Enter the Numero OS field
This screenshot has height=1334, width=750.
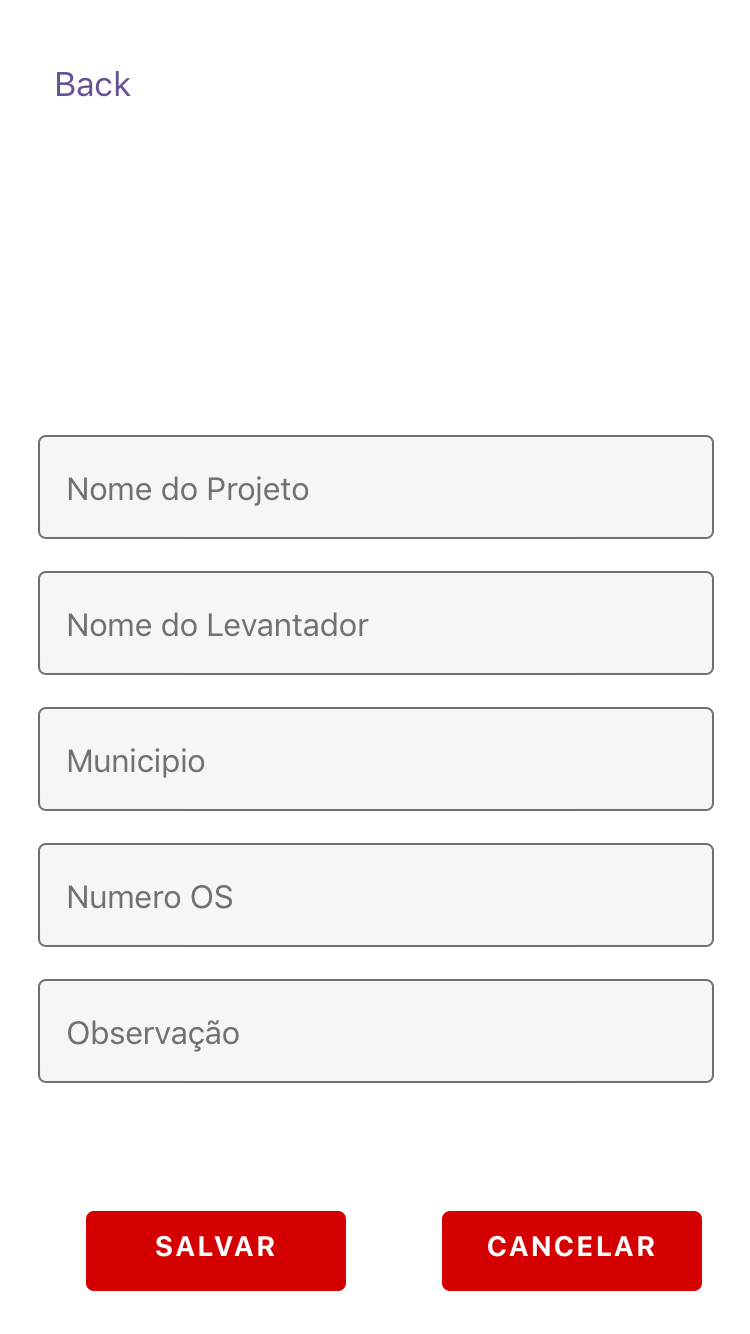(x=375, y=895)
